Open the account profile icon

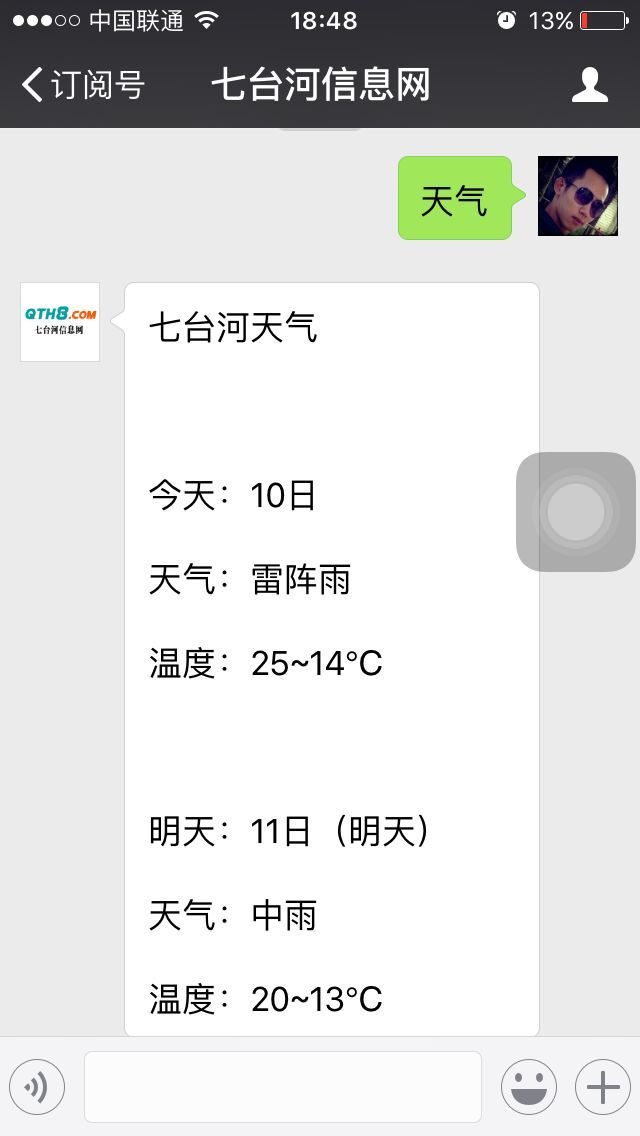tap(589, 85)
